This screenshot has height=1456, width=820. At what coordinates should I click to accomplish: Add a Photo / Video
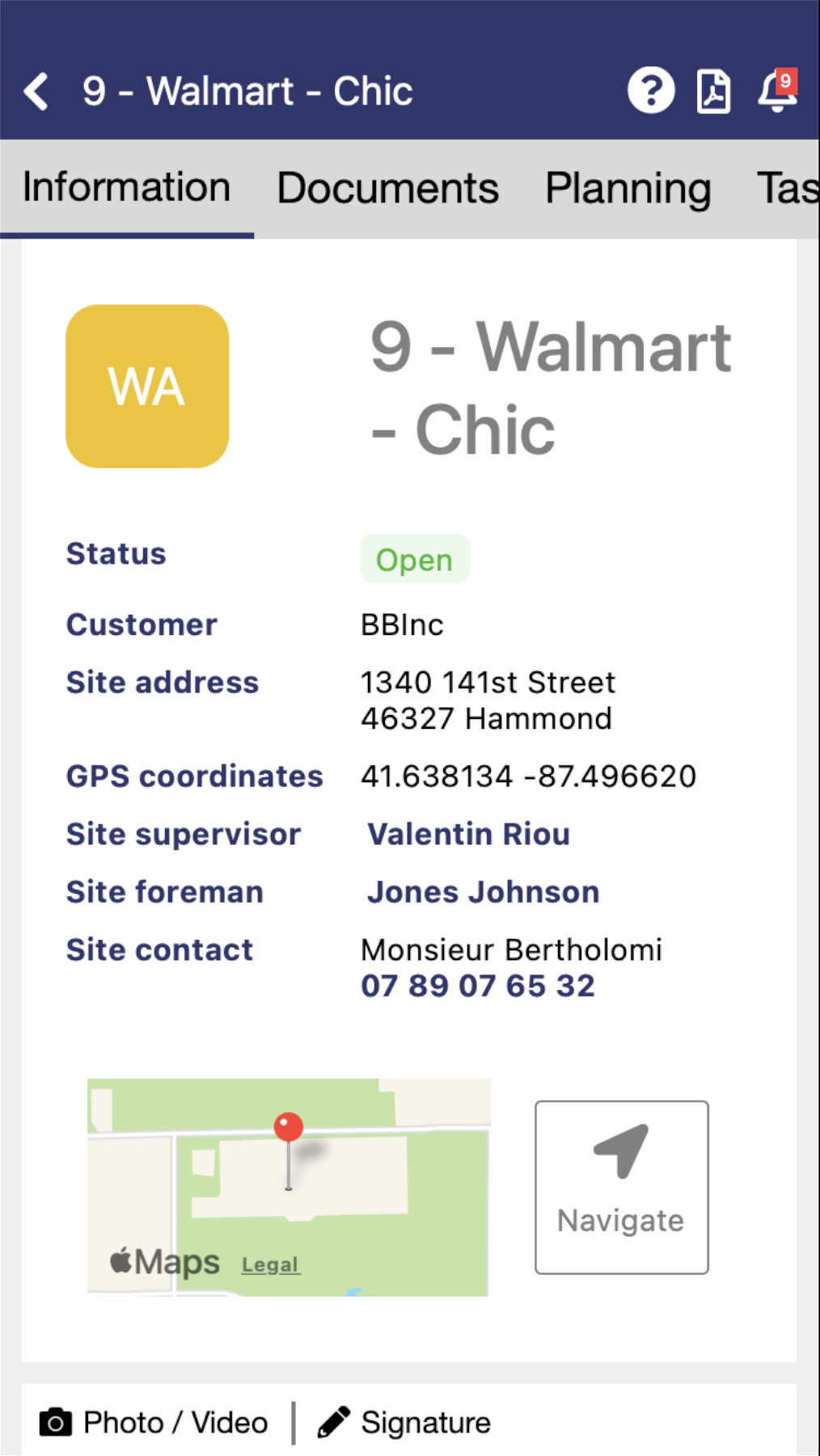pyautogui.click(x=154, y=1422)
